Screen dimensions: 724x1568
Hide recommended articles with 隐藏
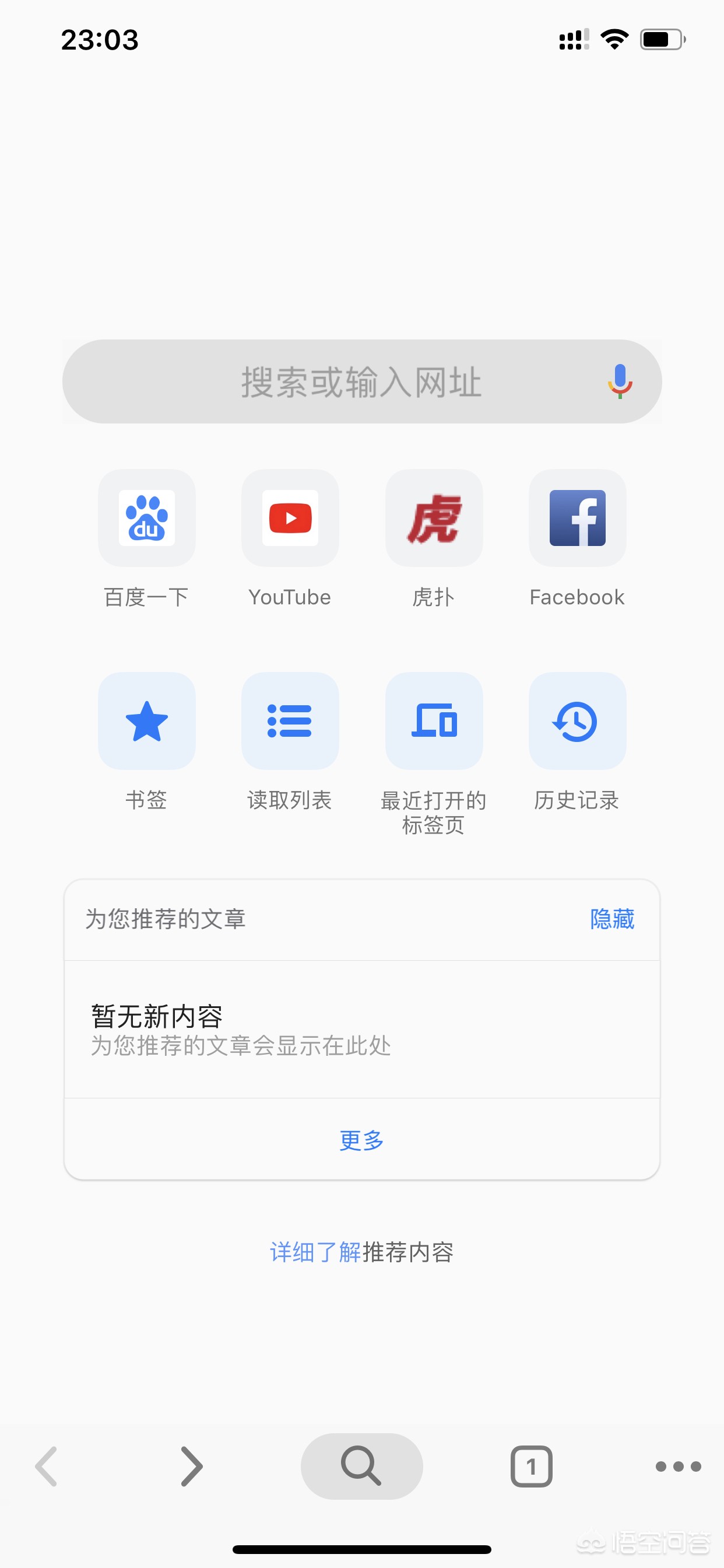click(x=612, y=919)
